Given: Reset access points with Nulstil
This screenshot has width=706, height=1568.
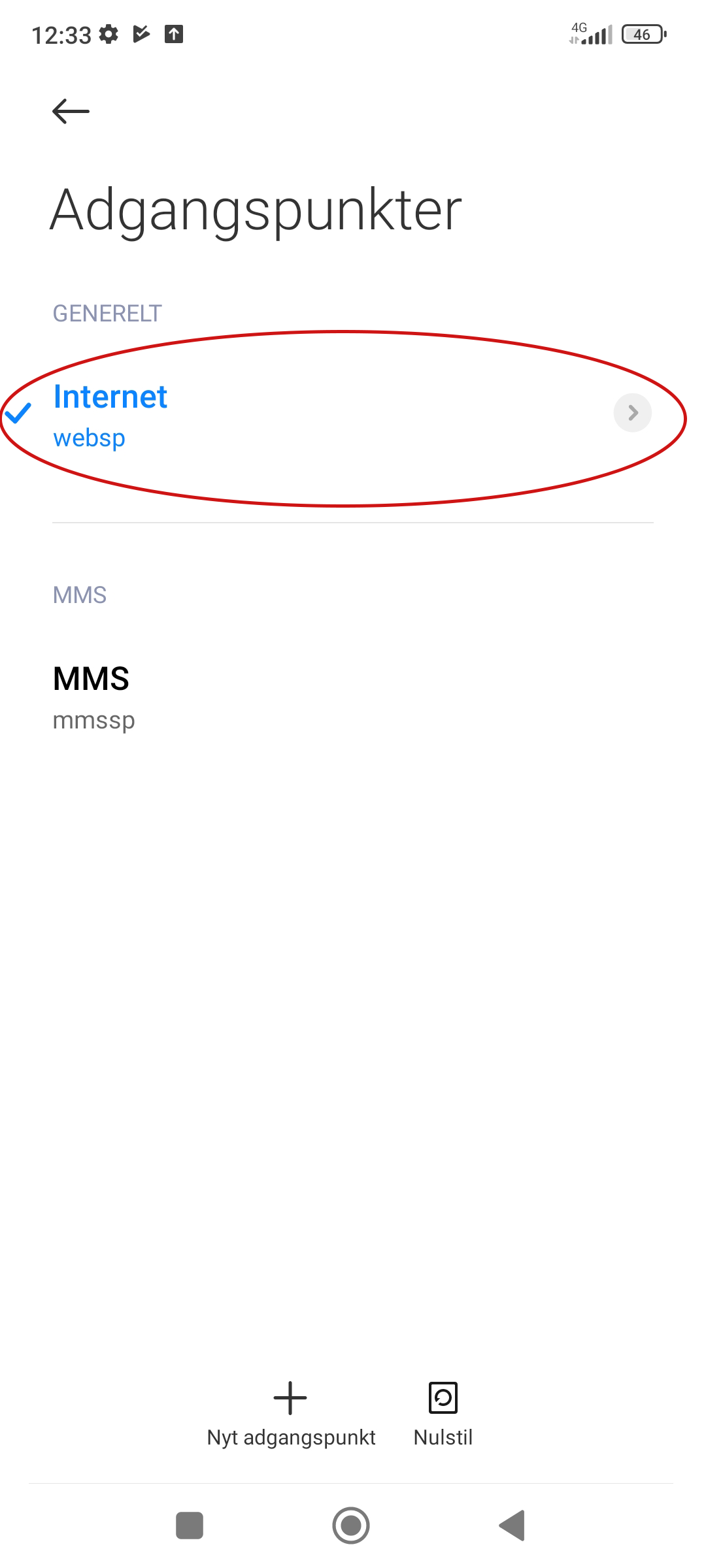Looking at the screenshot, I should coord(443,1414).
